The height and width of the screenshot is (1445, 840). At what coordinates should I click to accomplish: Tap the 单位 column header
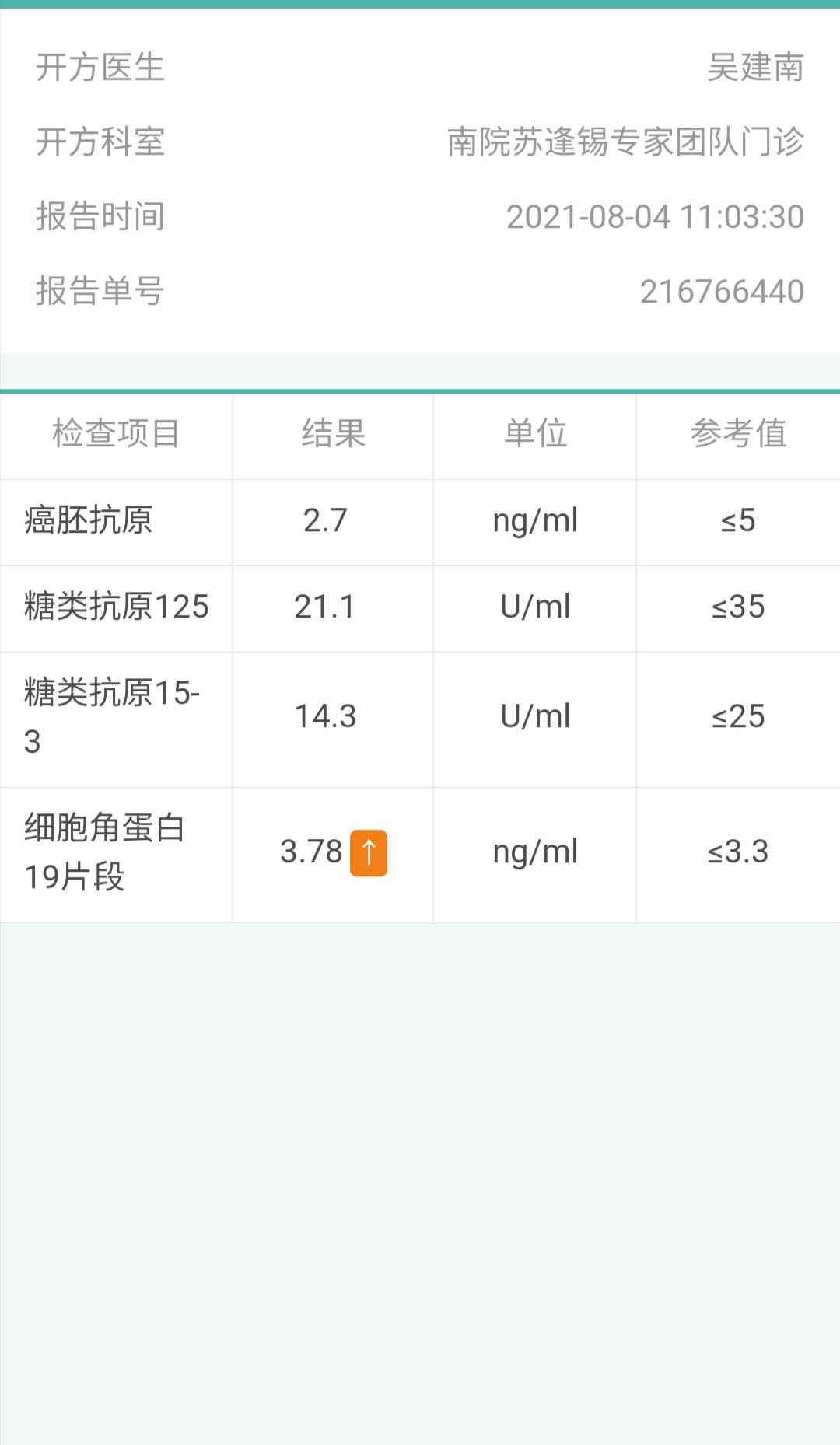[534, 436]
